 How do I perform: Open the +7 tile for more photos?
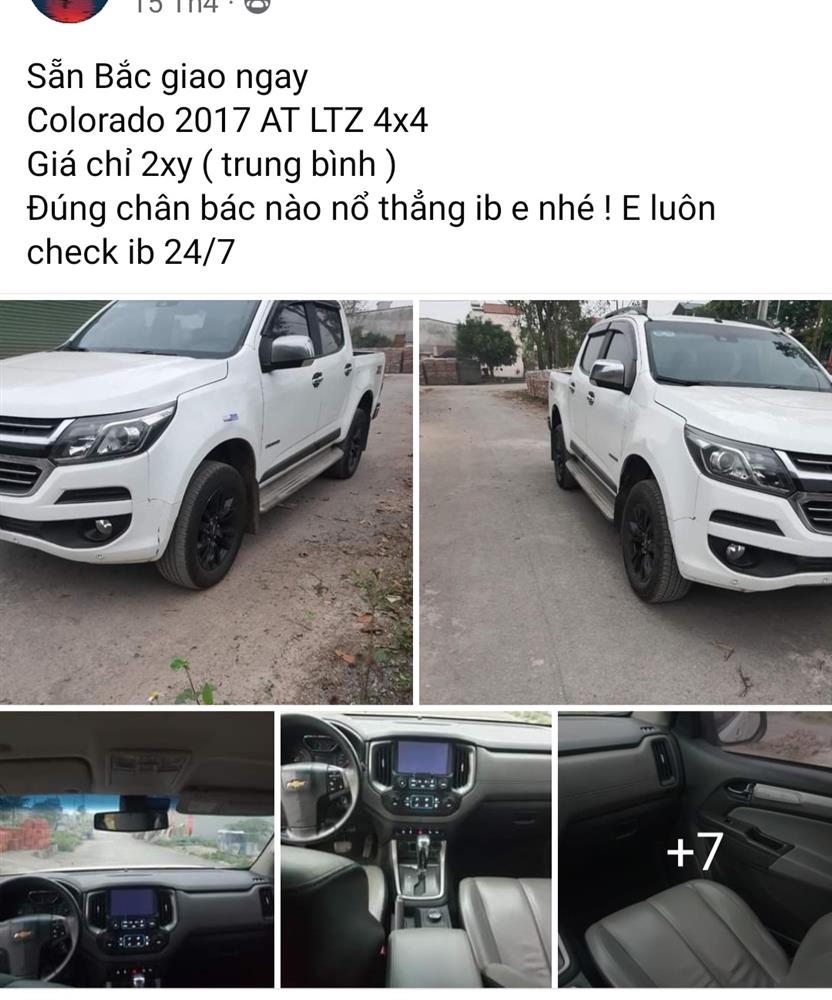[x=694, y=849]
